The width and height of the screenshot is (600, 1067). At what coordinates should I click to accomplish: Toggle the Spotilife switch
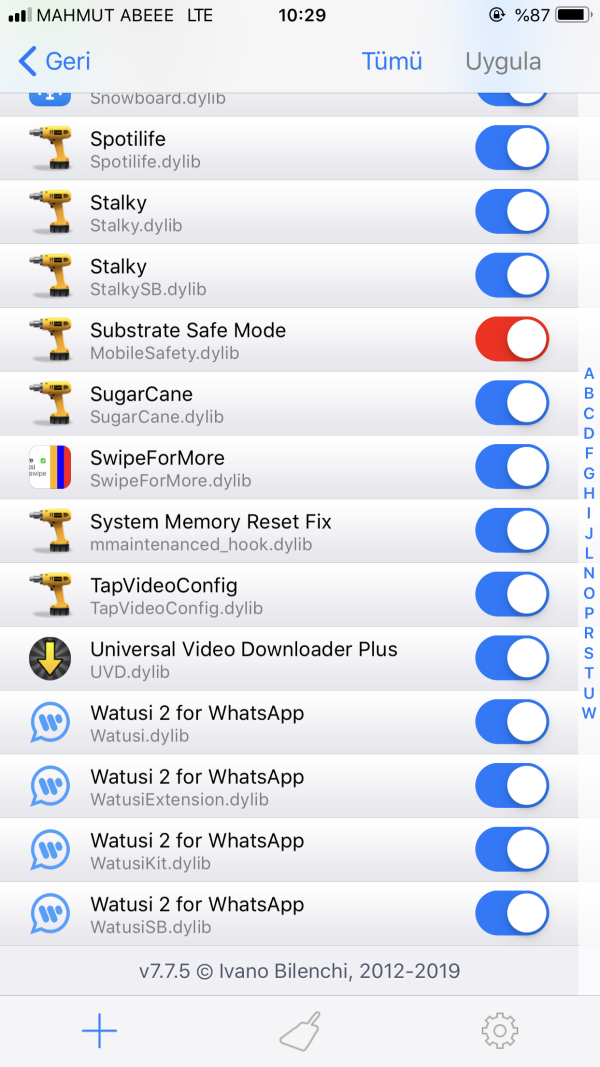tap(512, 148)
